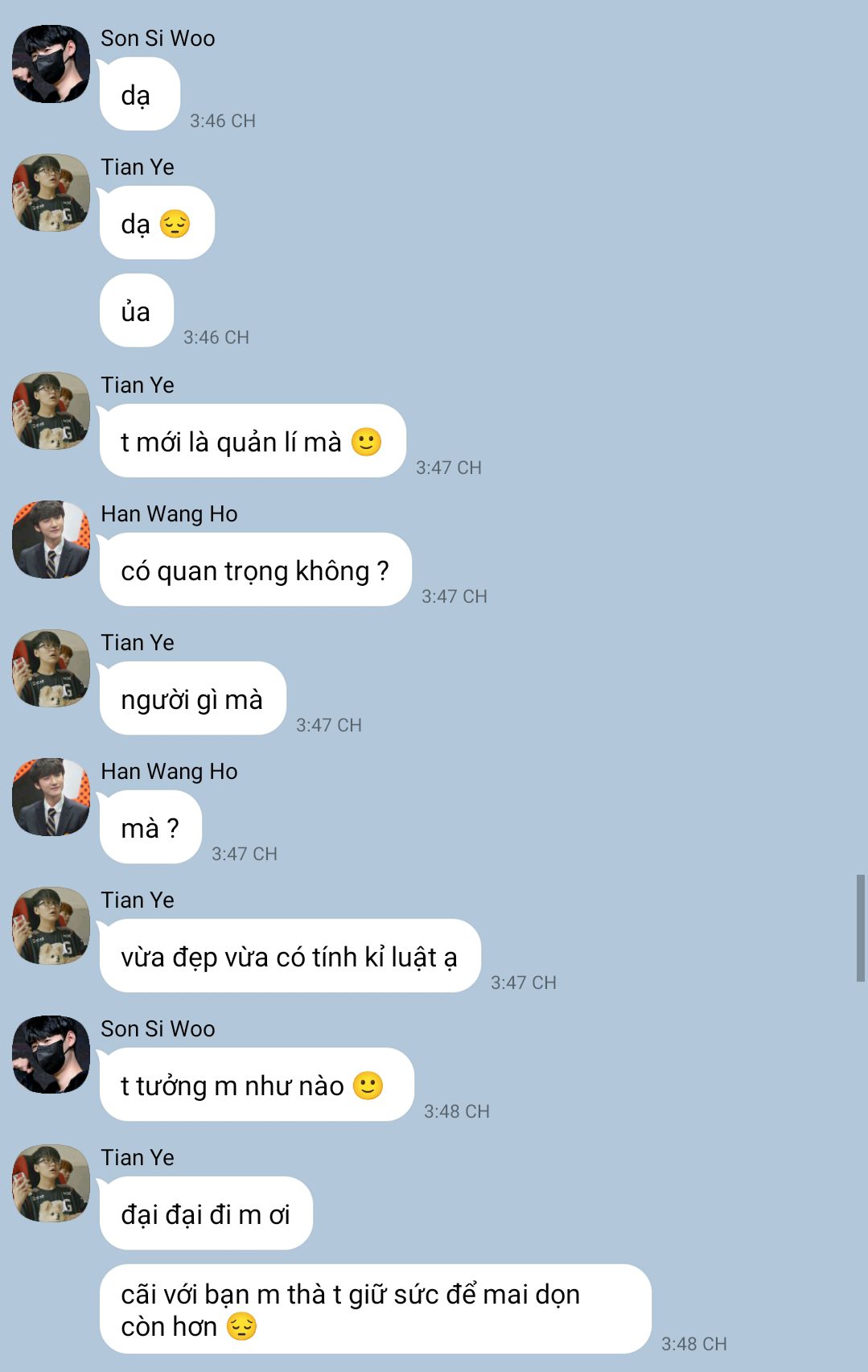Open Son Si Woo's avatar beside "dạ" message
This screenshot has height=1372, width=868.
(x=51, y=64)
